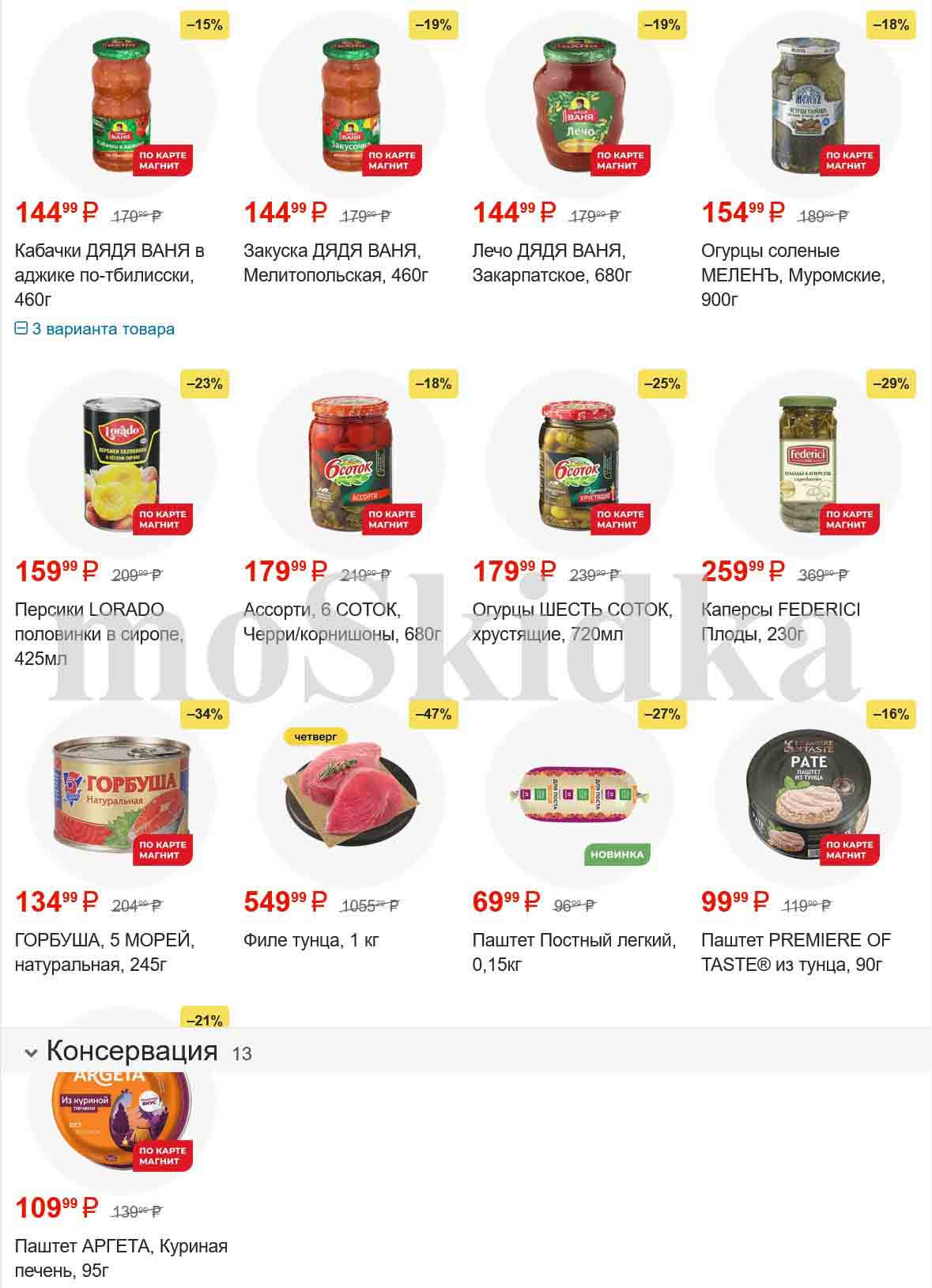The image size is (932, 1288).
Task: Open Ассорти 6 СОТОК Черри/корнишоны card
Action: (342, 621)
